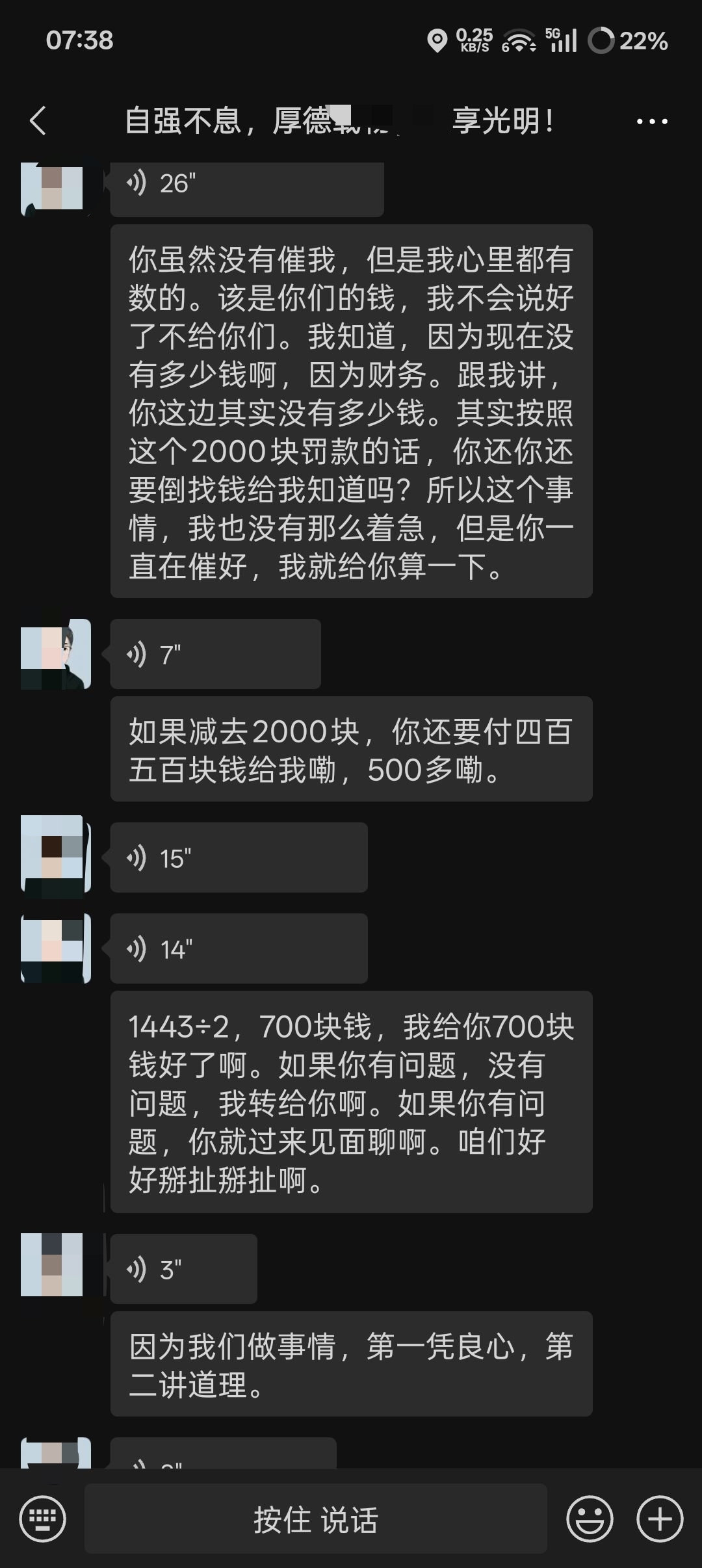Go back from the chat
Screen dimensions: 702x1568
[x=38, y=121]
